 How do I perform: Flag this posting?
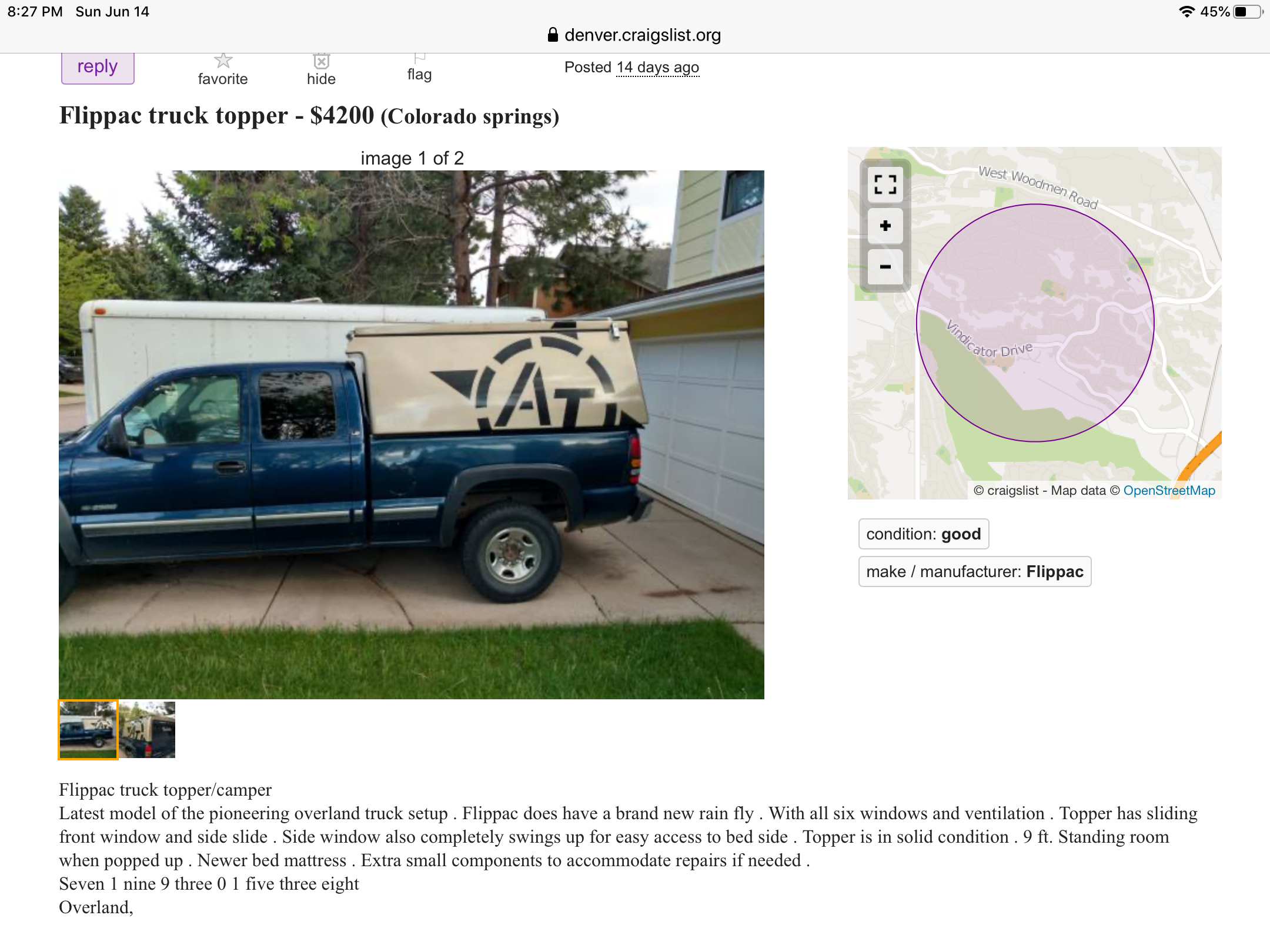[x=419, y=68]
